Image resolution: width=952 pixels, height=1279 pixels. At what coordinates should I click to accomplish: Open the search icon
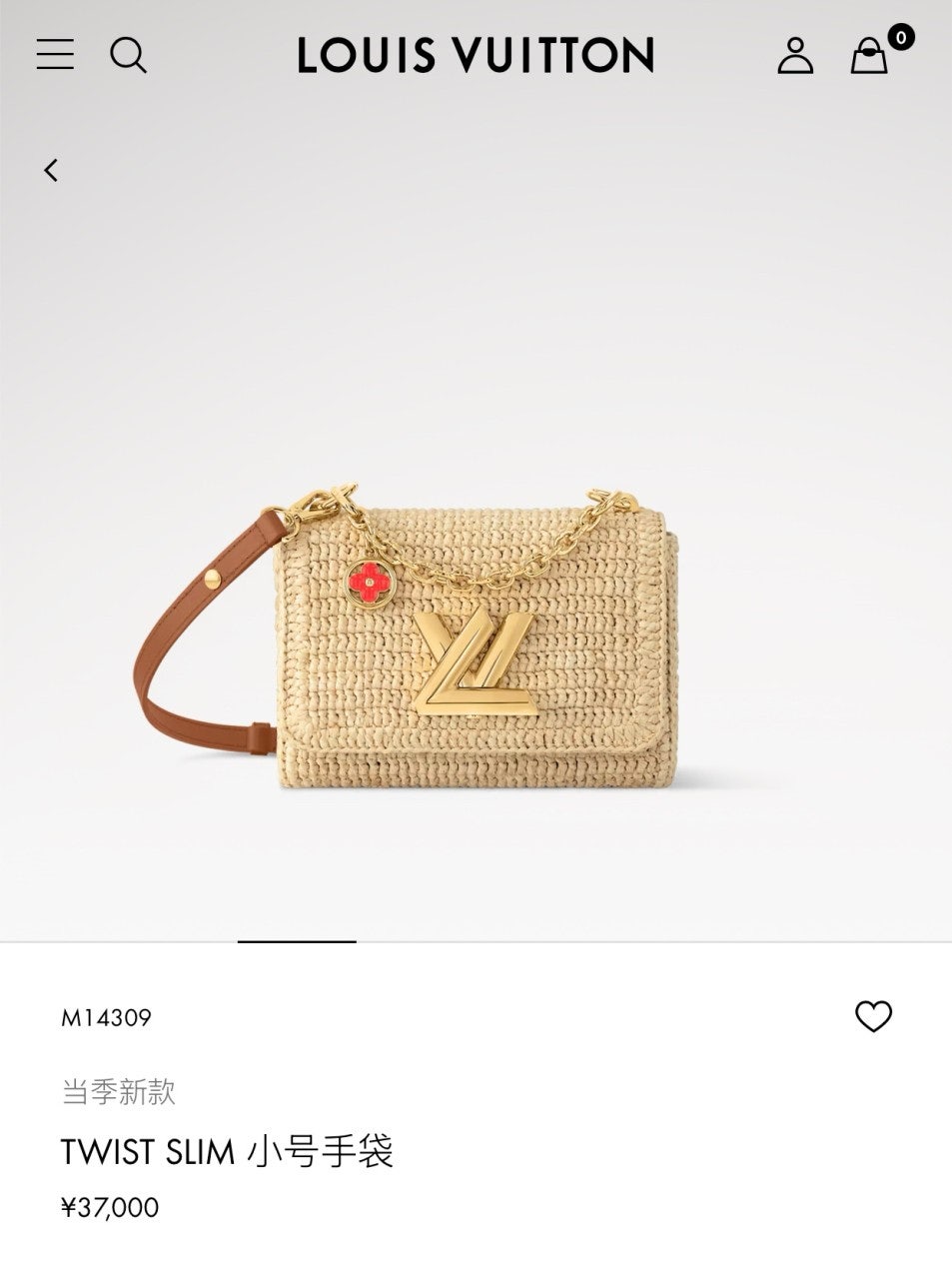[128, 55]
